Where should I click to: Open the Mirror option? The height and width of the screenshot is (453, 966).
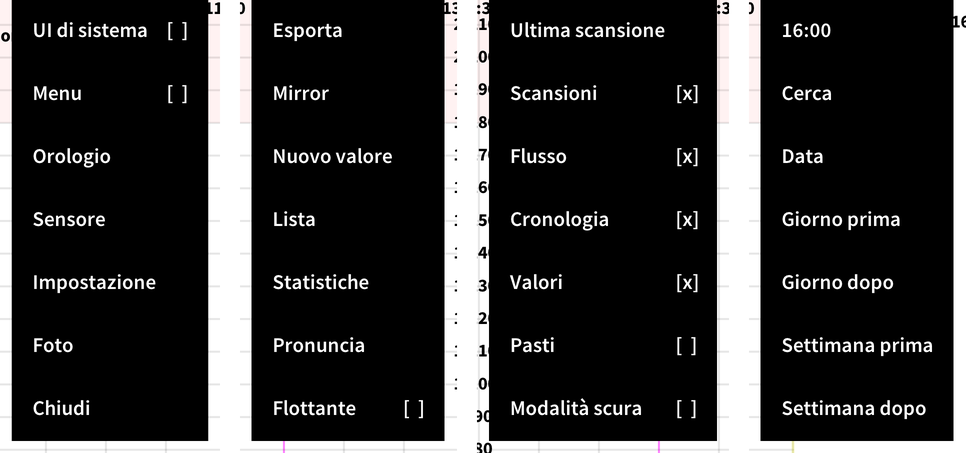pos(347,93)
